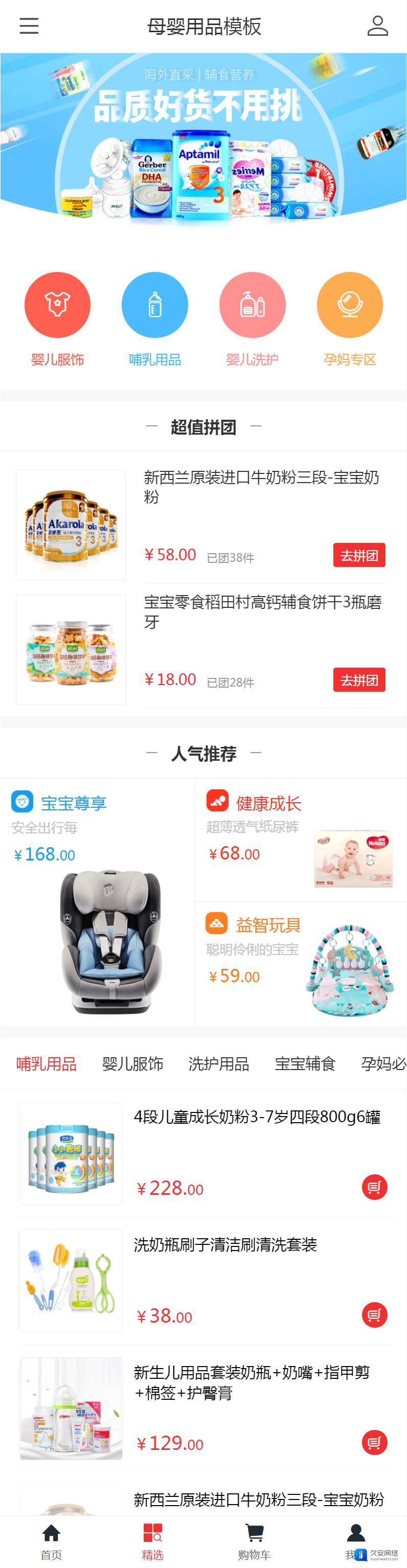Open the 购物车 tab
407x1568 pixels.
pos(254,1542)
